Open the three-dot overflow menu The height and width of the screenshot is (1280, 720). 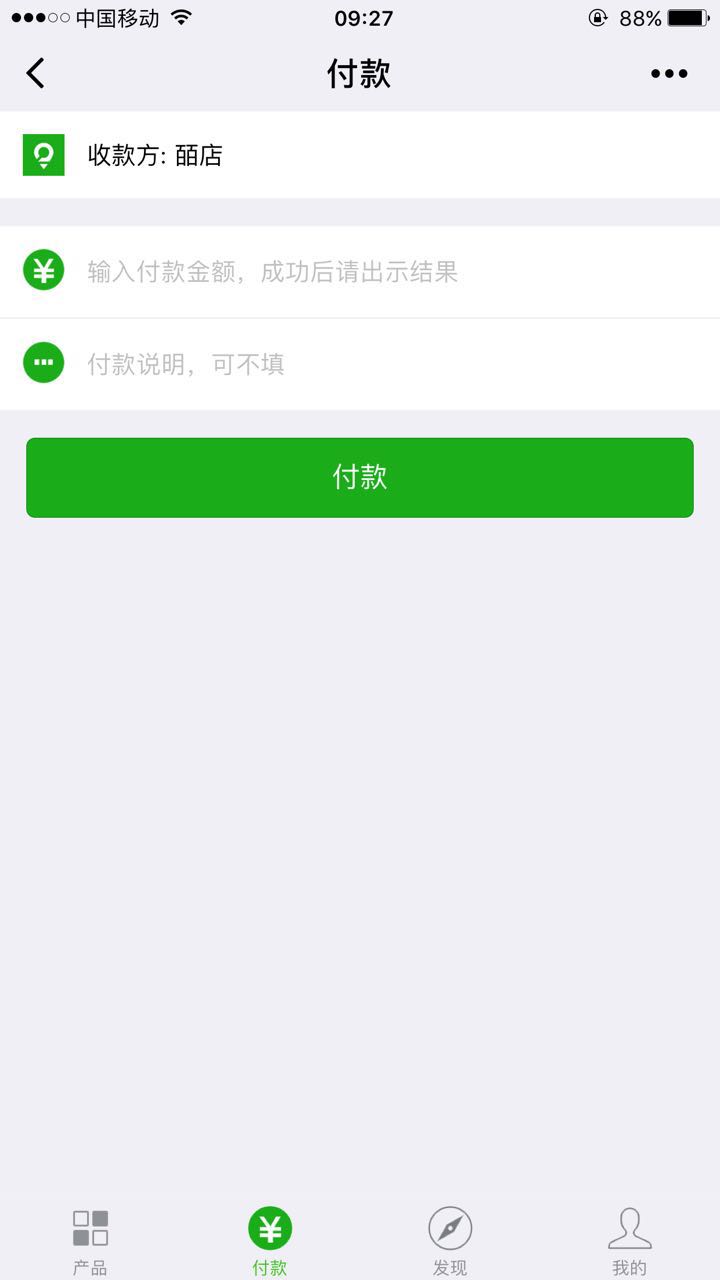(669, 73)
